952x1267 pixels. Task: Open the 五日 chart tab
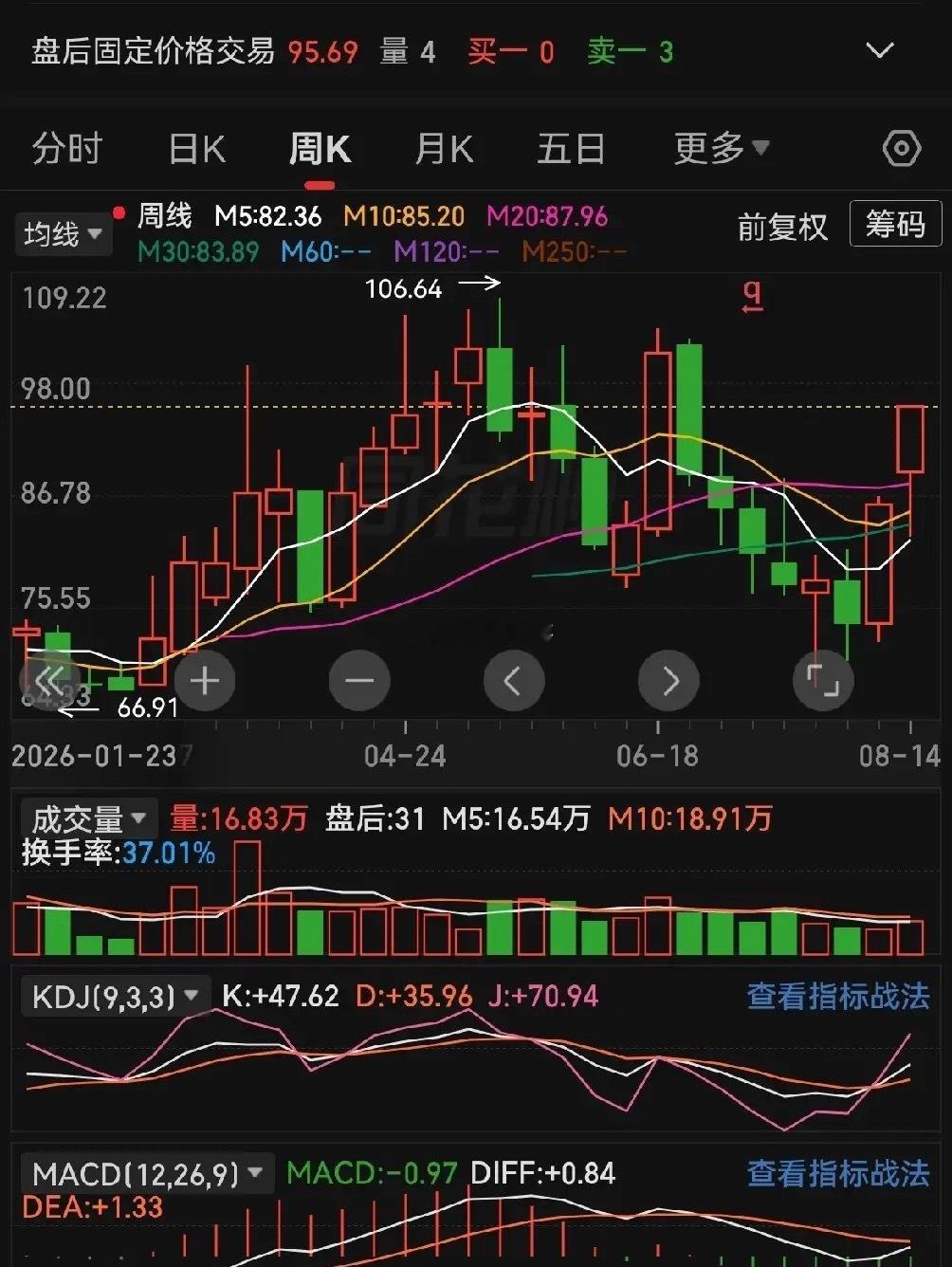tap(571, 150)
